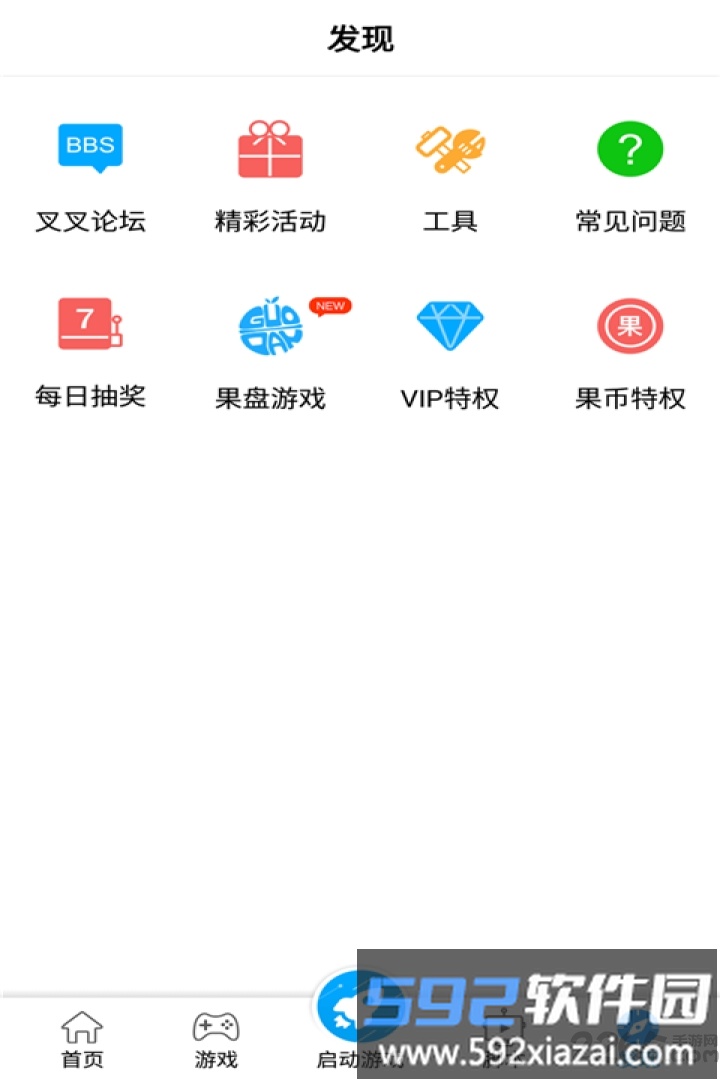Open 精彩活动 via its text label
720x1080 pixels.
tap(270, 222)
